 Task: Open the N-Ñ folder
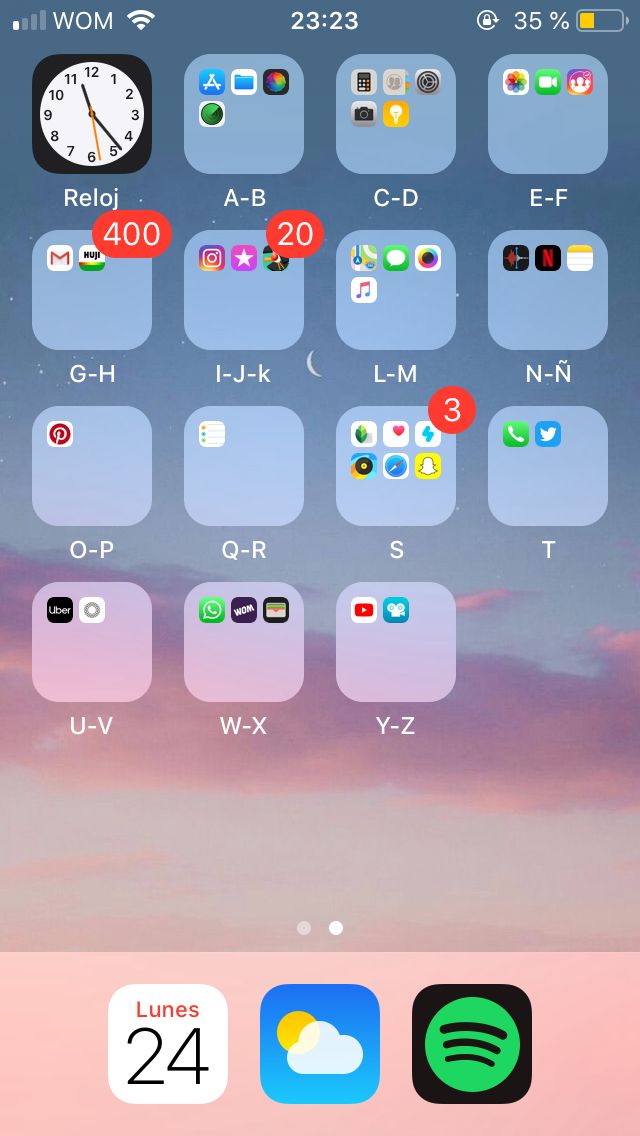point(548,290)
